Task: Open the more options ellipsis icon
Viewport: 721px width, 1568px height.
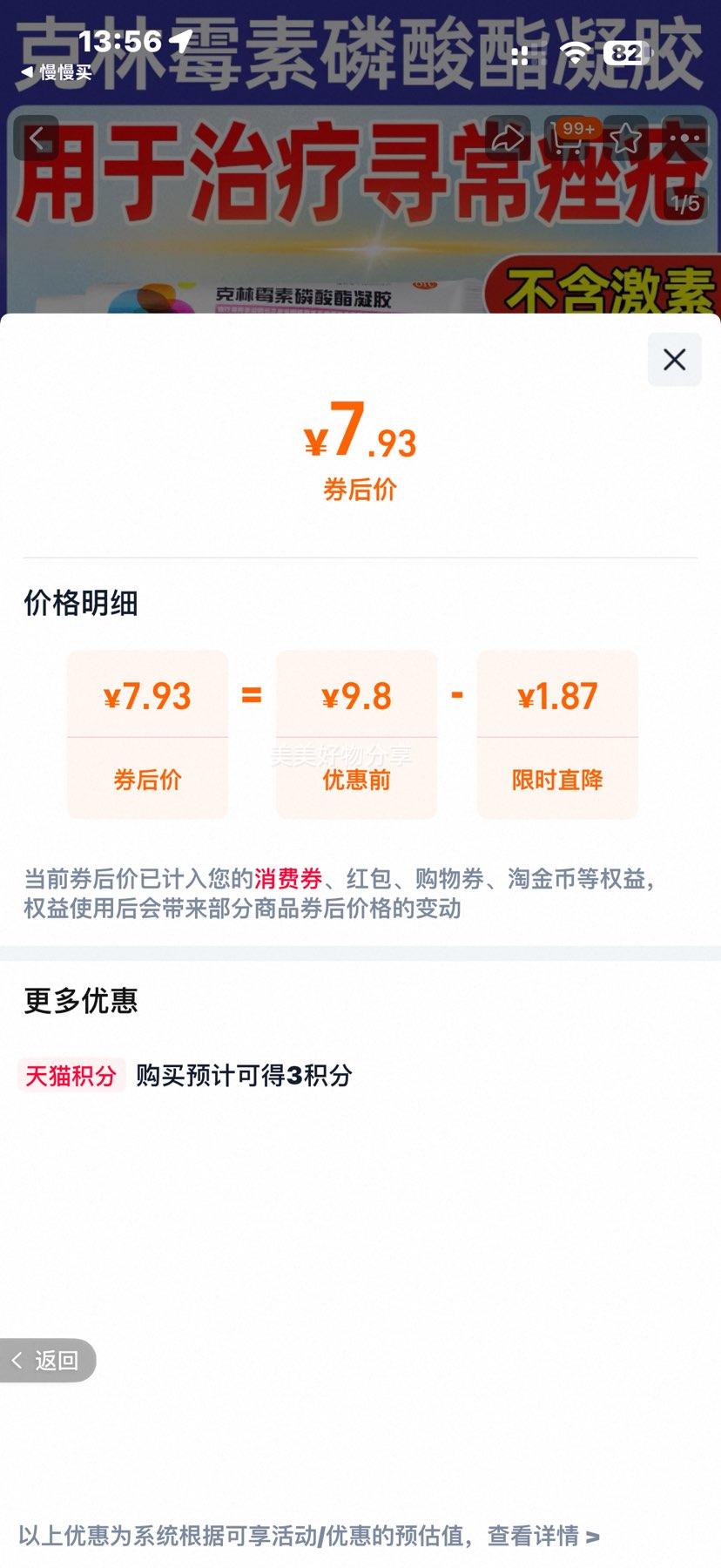Action: (687, 137)
